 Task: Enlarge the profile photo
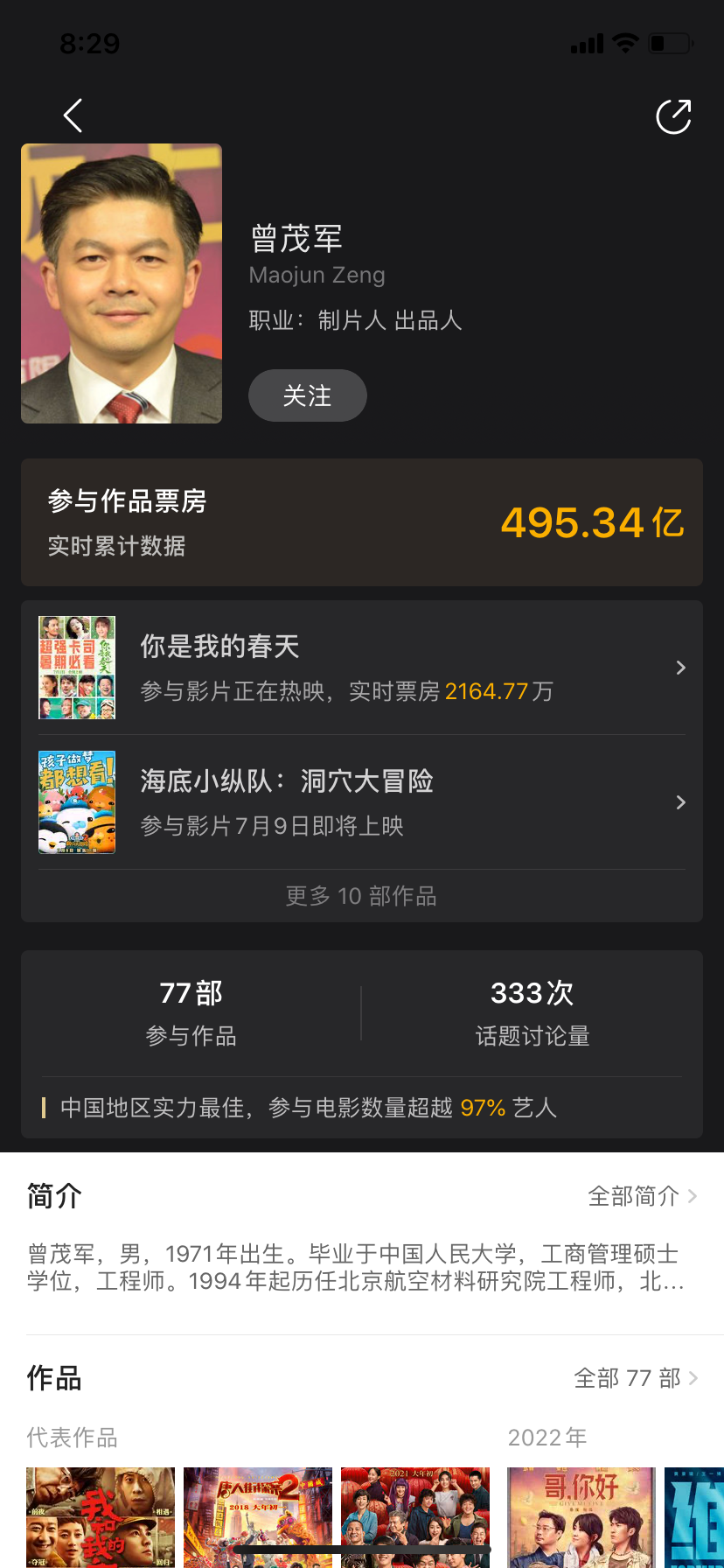122,283
